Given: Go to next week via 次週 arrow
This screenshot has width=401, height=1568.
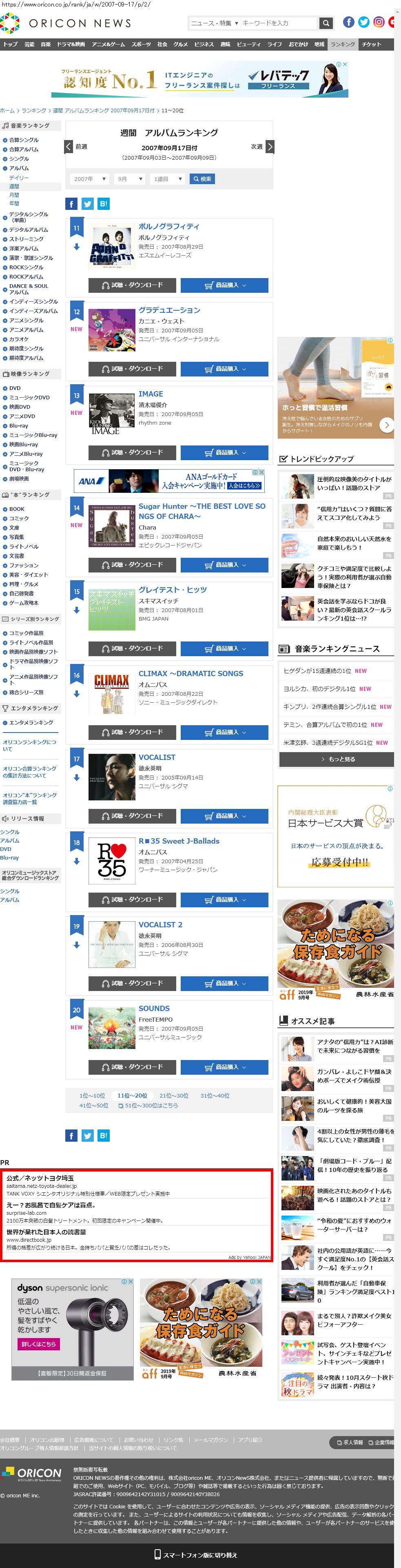Looking at the screenshot, I should 270,147.
